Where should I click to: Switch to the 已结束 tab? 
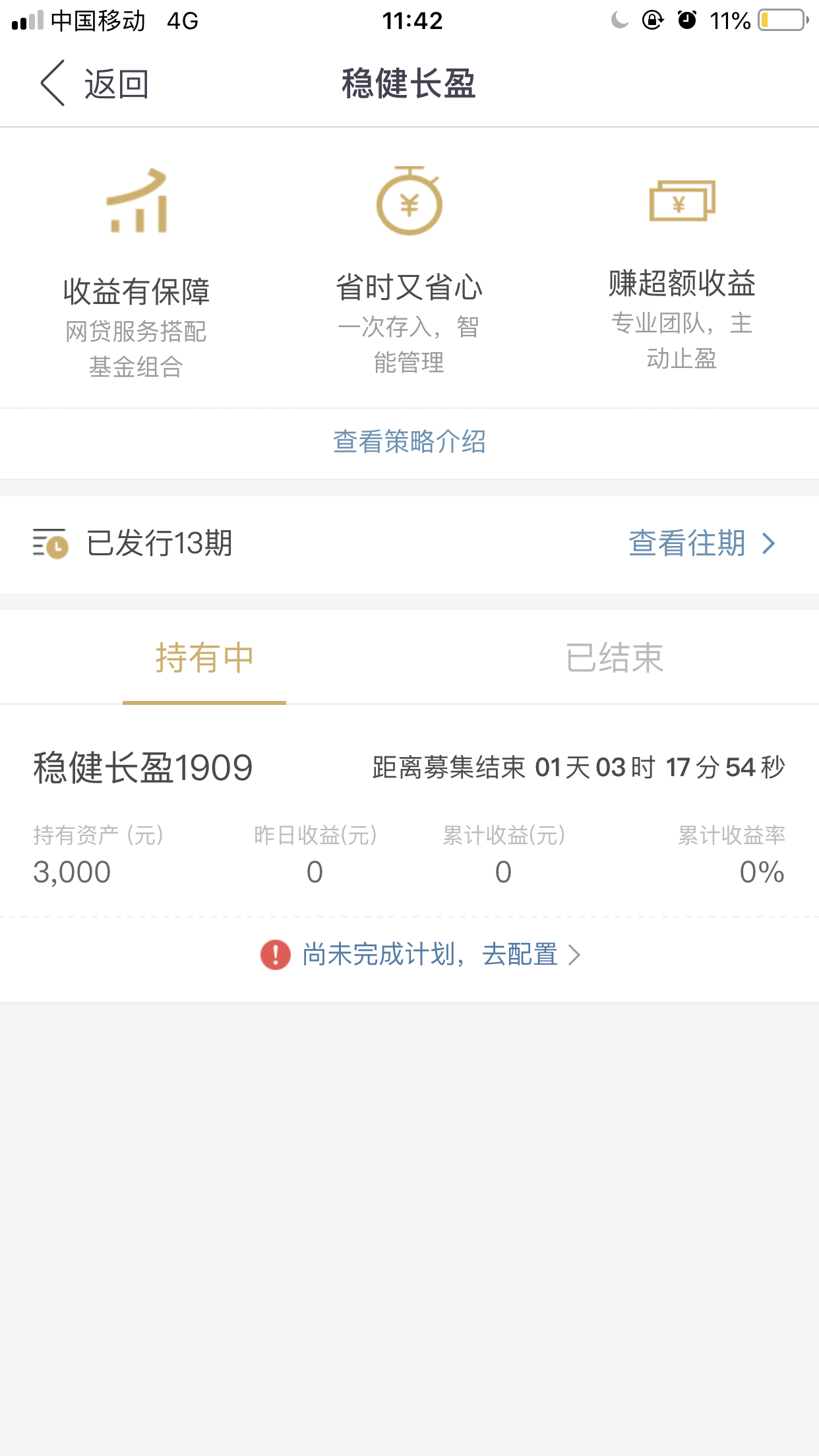point(614,657)
